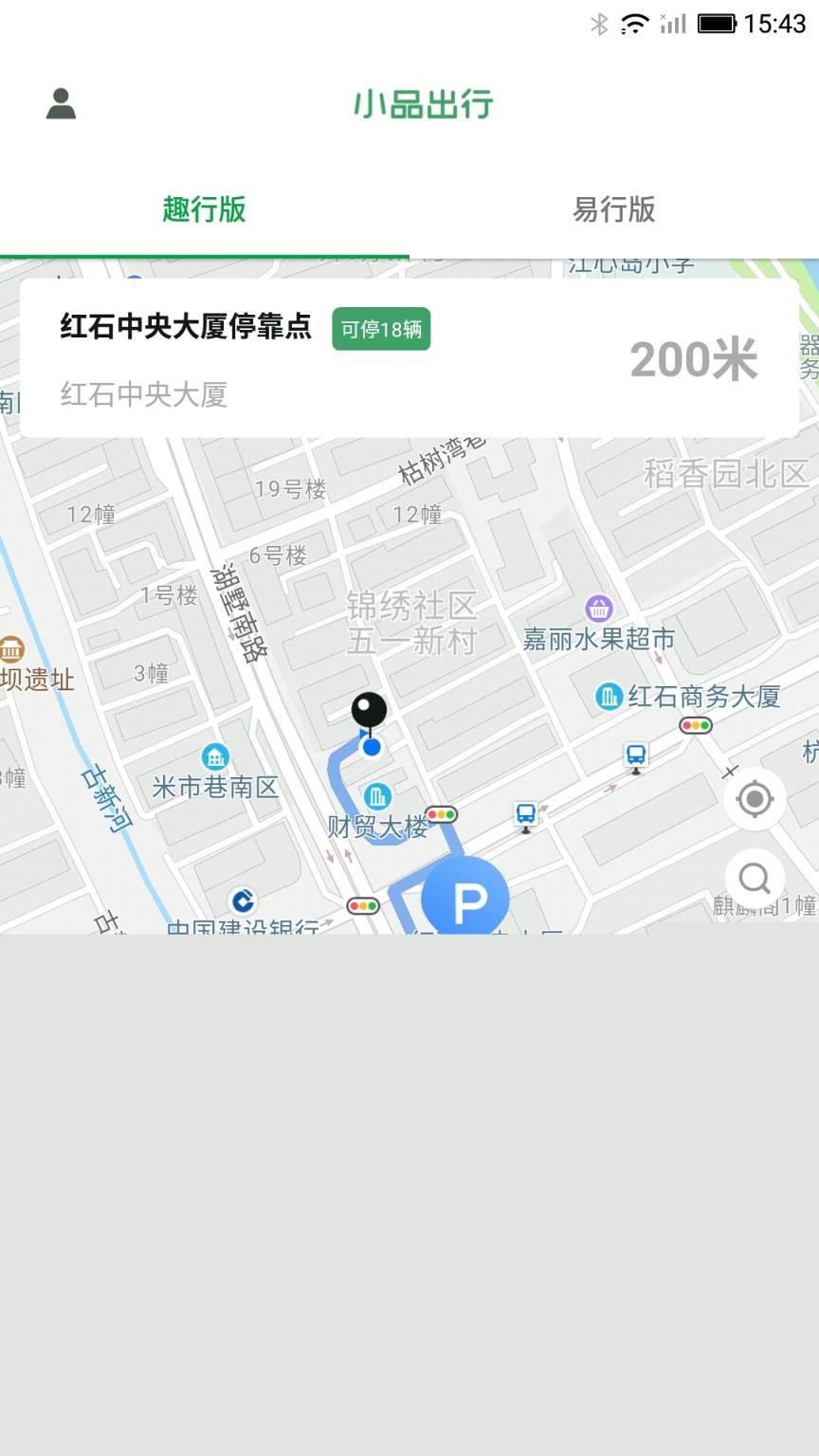Open the user profile icon

coord(60,104)
